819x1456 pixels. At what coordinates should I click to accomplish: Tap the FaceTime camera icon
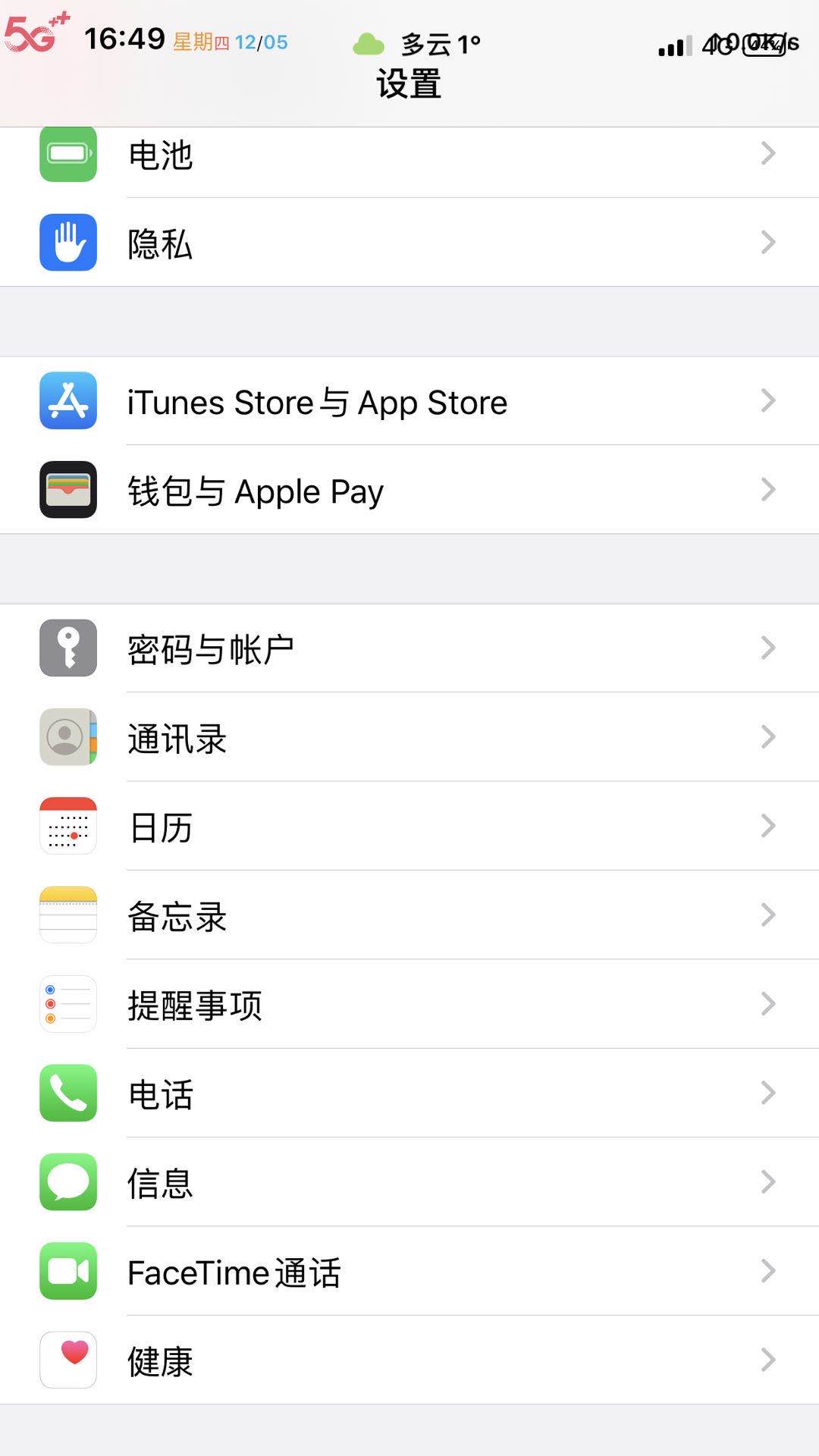click(x=67, y=1272)
